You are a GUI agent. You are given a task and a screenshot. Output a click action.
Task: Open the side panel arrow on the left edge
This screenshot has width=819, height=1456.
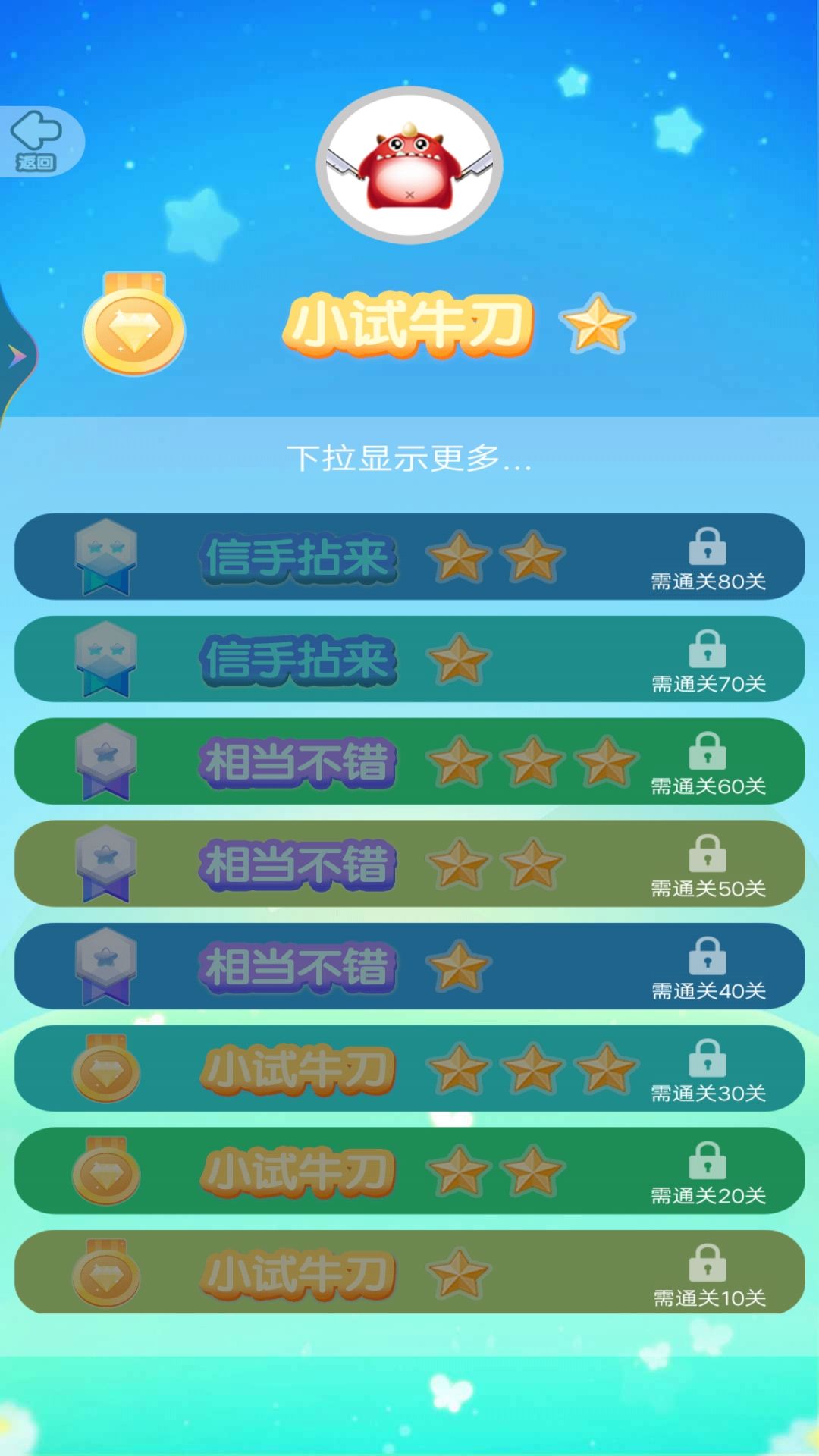click(x=17, y=356)
